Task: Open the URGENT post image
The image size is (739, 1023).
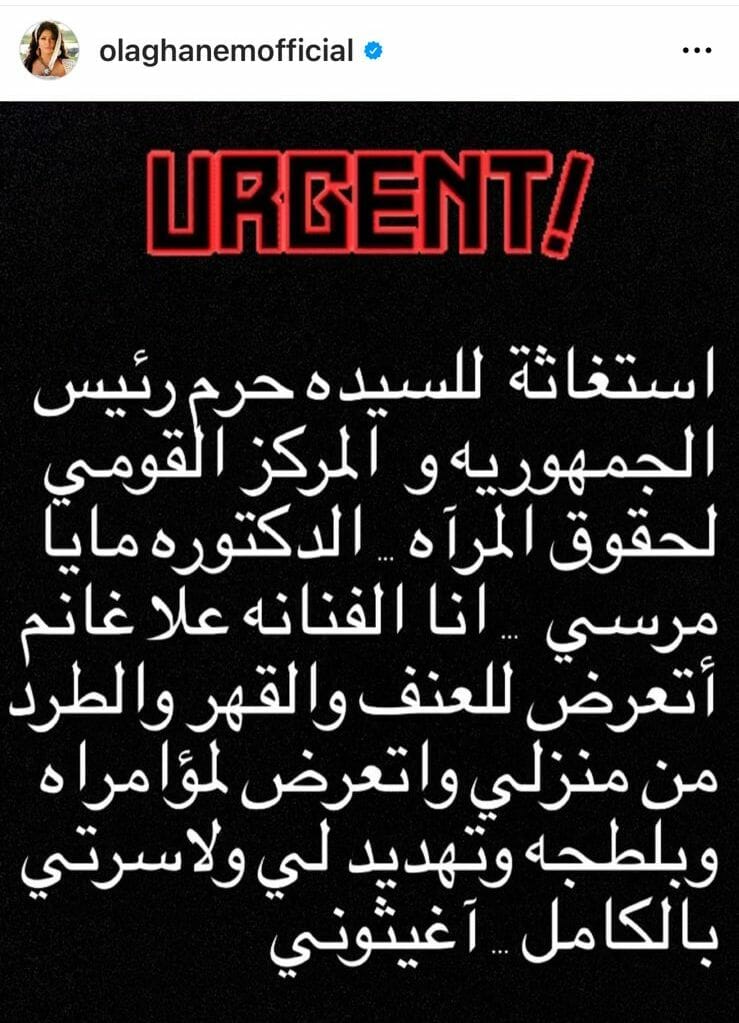Action: click(369, 560)
